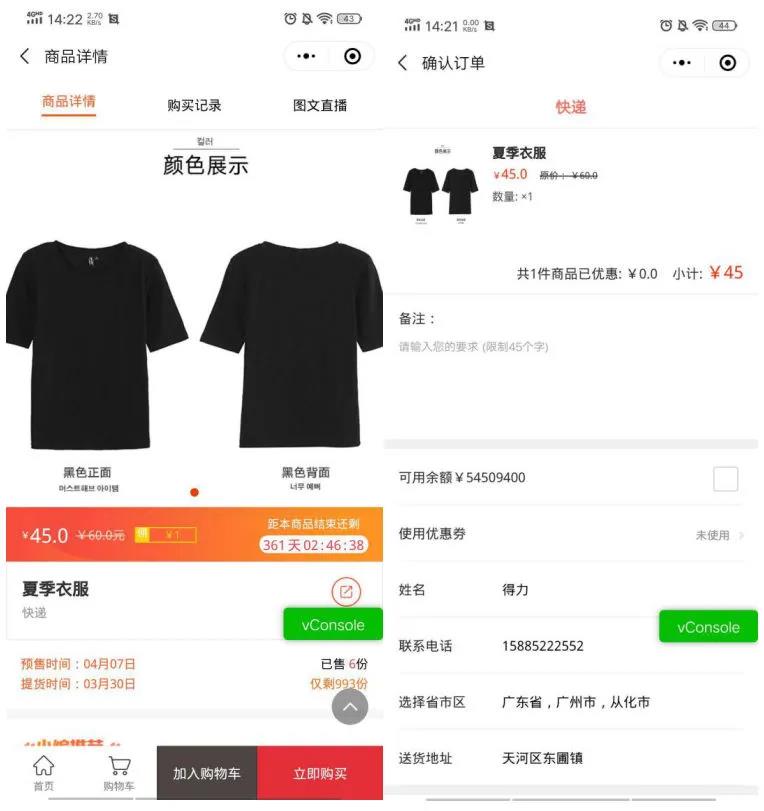Switch to the 购买记录 tab
Viewport: 764px width, 811px height.
coord(194,105)
